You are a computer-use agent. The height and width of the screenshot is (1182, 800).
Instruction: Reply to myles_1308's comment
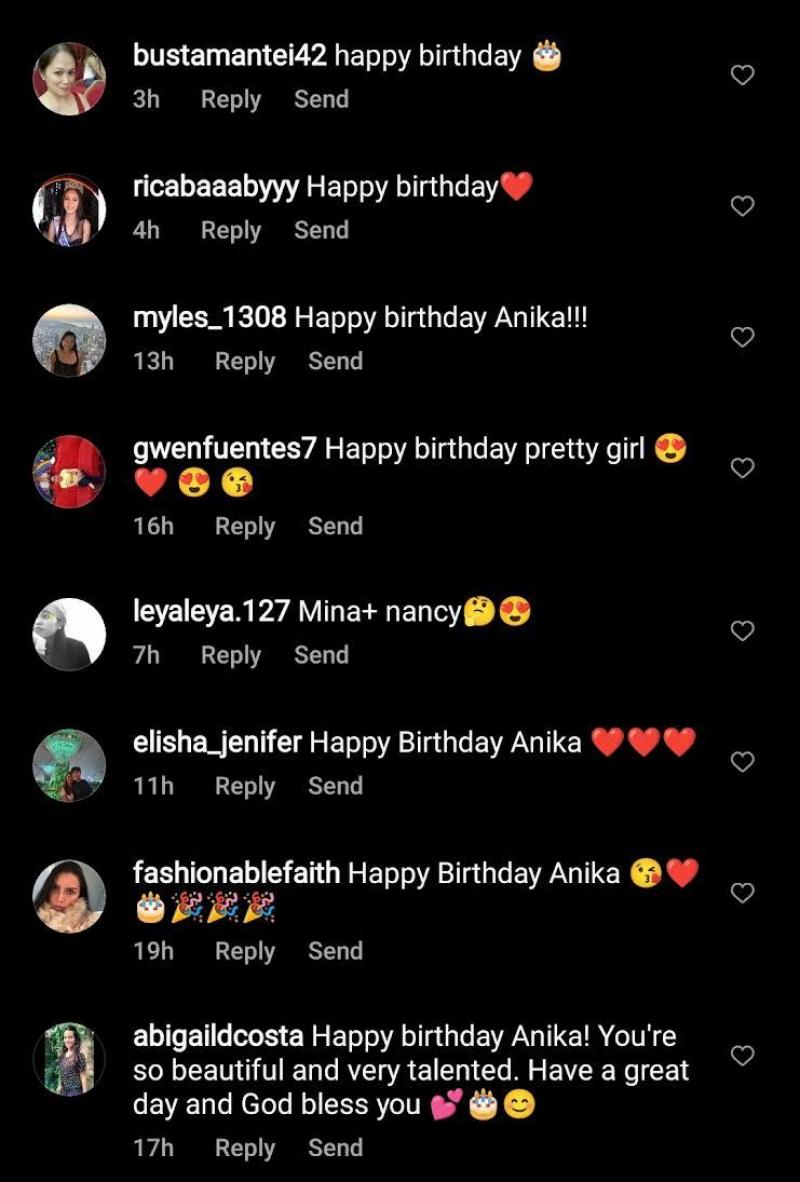[x=244, y=361]
